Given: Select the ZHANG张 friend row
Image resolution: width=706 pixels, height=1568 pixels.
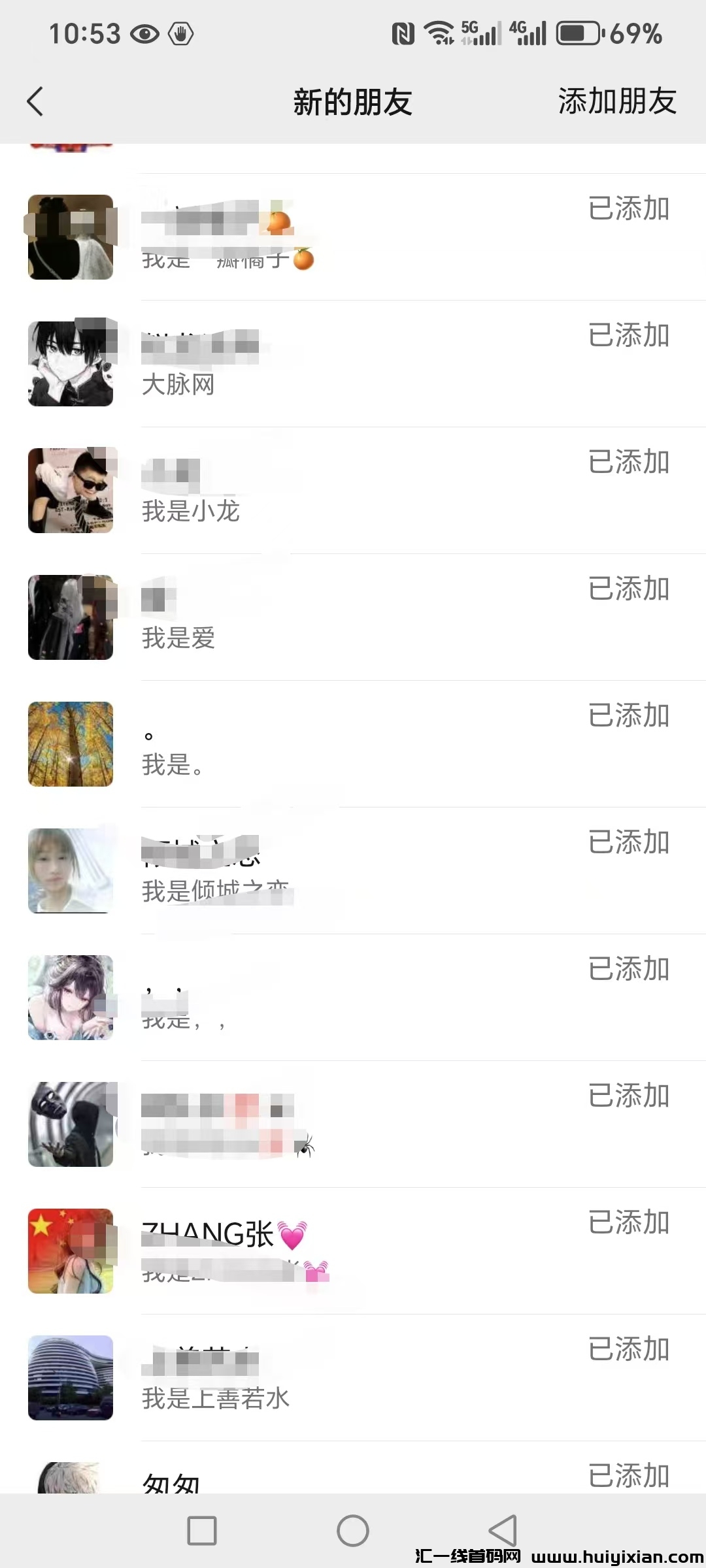Looking at the screenshot, I should [353, 1251].
